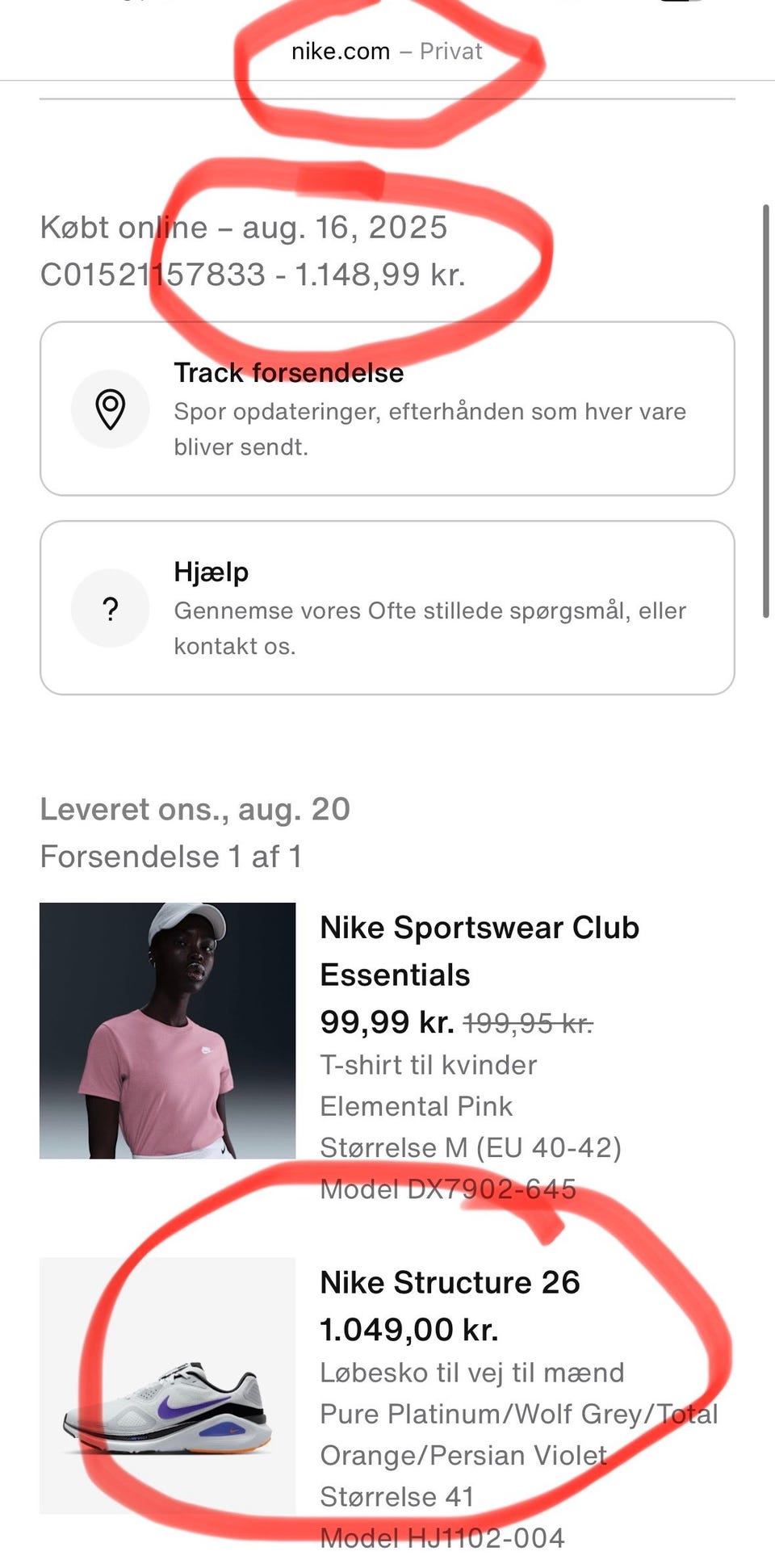Tap the Forsendelse 1 af 1 label
This screenshot has width=775, height=1568.
pyautogui.click(x=174, y=857)
